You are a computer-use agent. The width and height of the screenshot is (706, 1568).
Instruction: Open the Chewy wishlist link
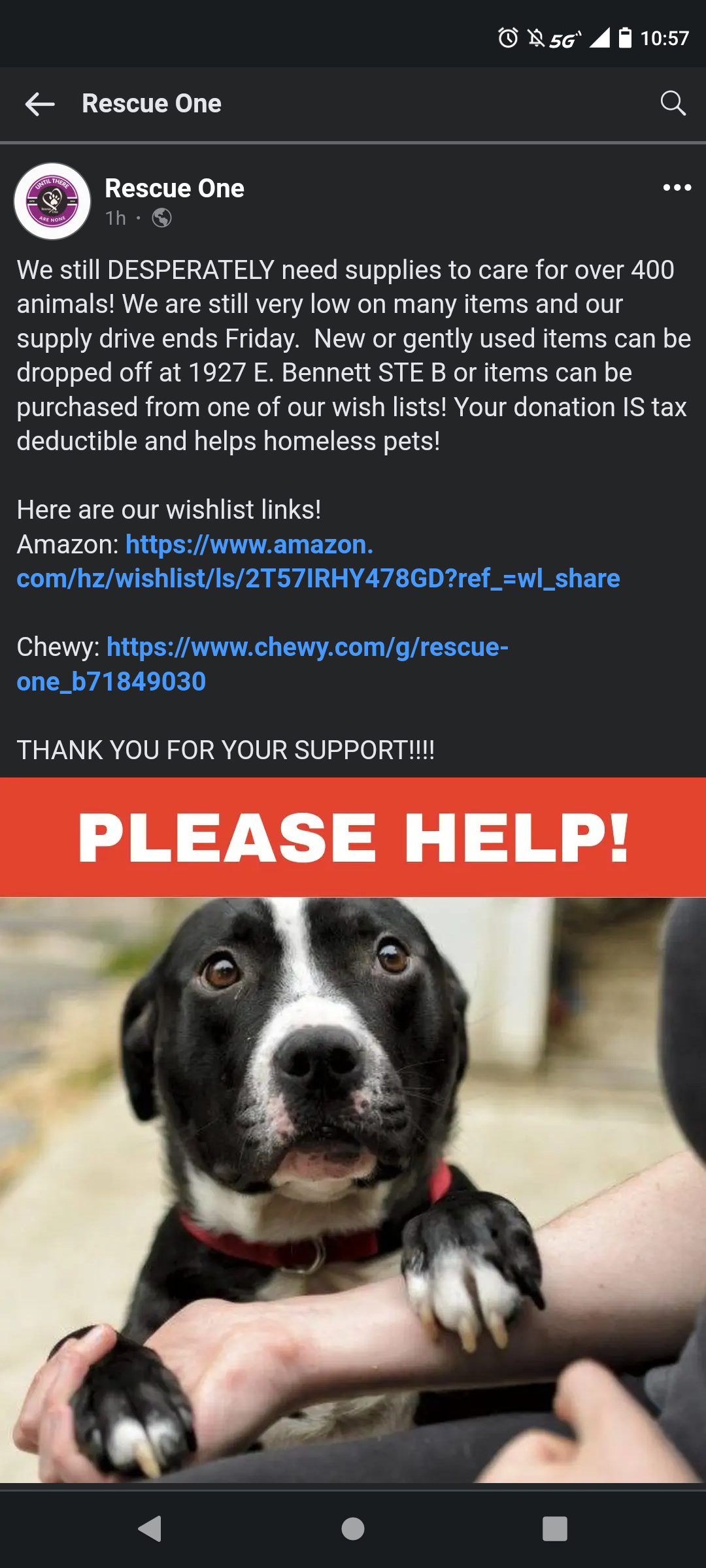[307, 647]
